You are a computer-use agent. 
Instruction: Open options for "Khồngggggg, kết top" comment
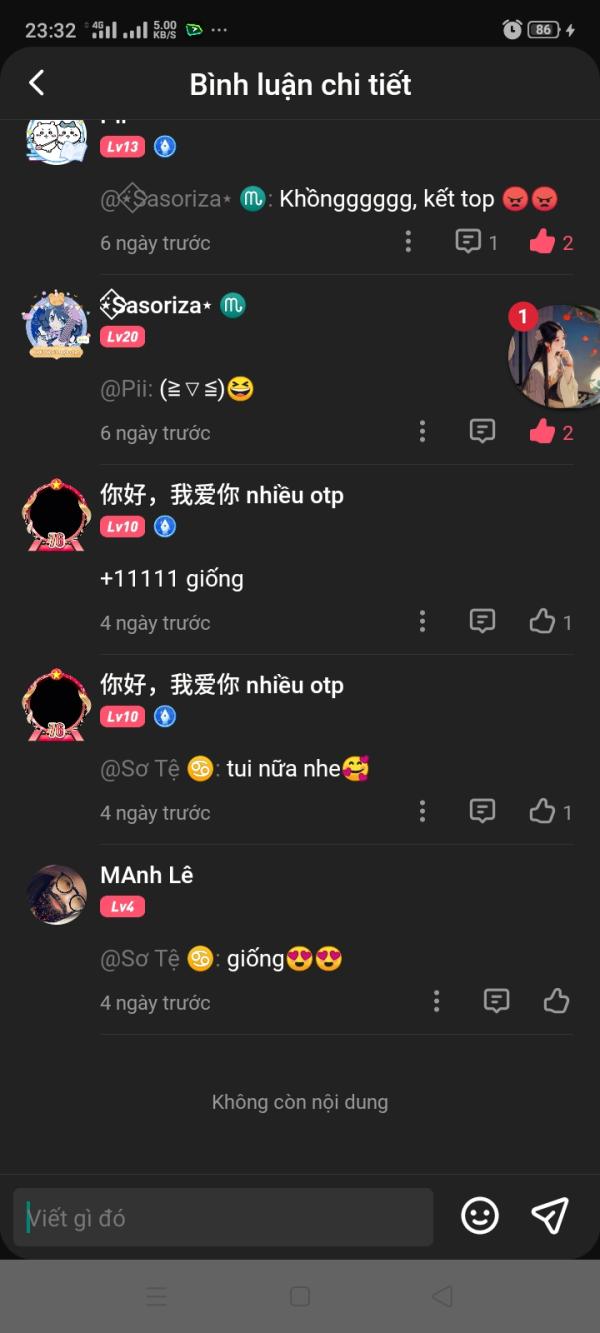[408, 242]
